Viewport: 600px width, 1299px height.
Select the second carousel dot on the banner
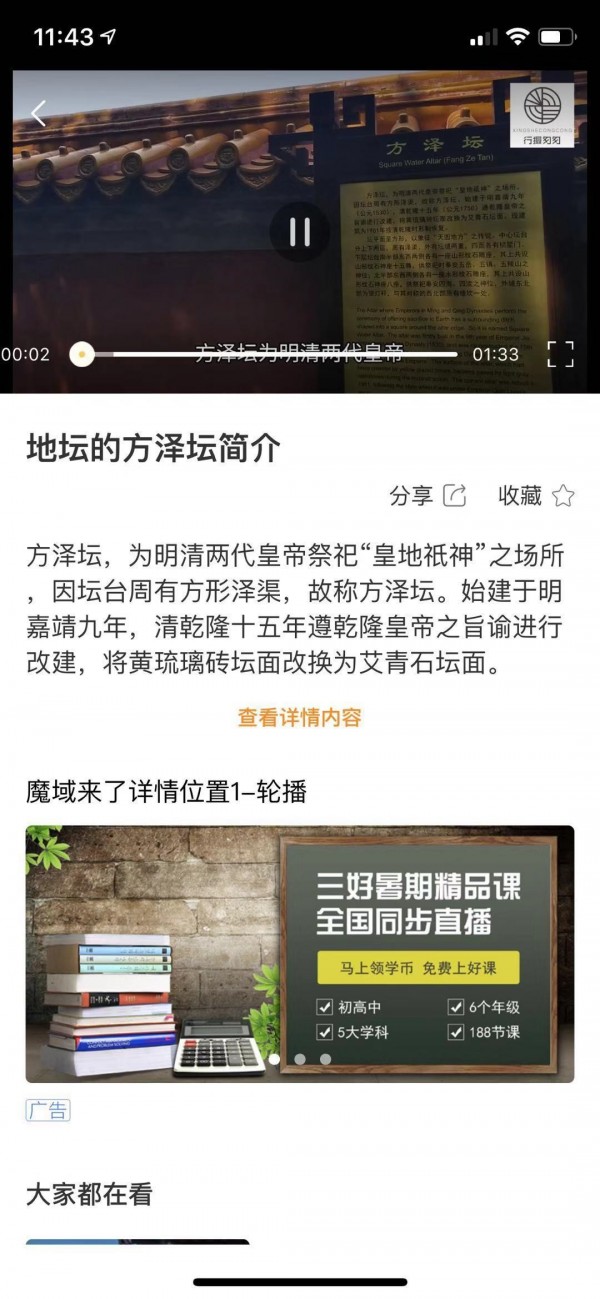[299, 1058]
